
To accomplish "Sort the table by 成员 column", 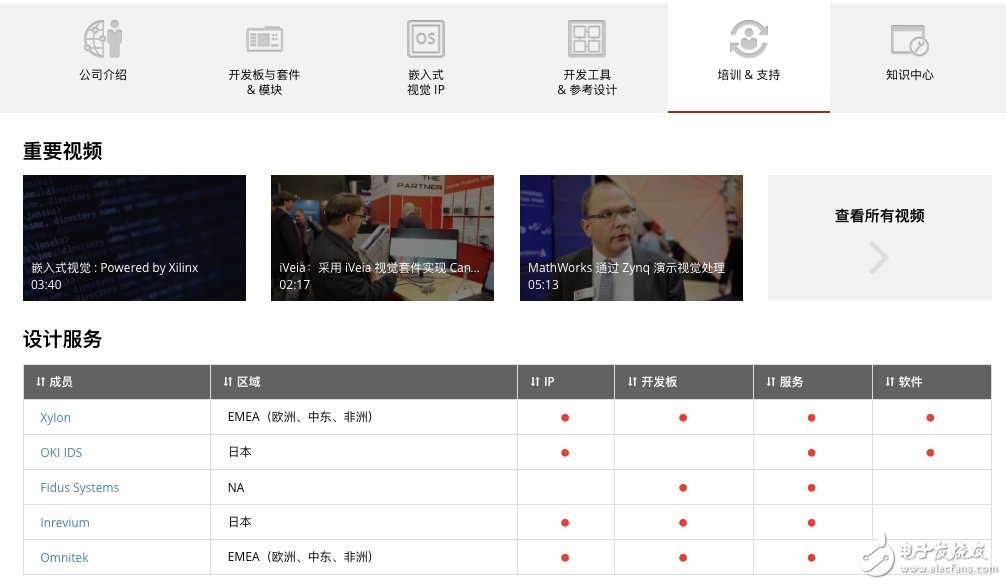I will click(x=54, y=382).
